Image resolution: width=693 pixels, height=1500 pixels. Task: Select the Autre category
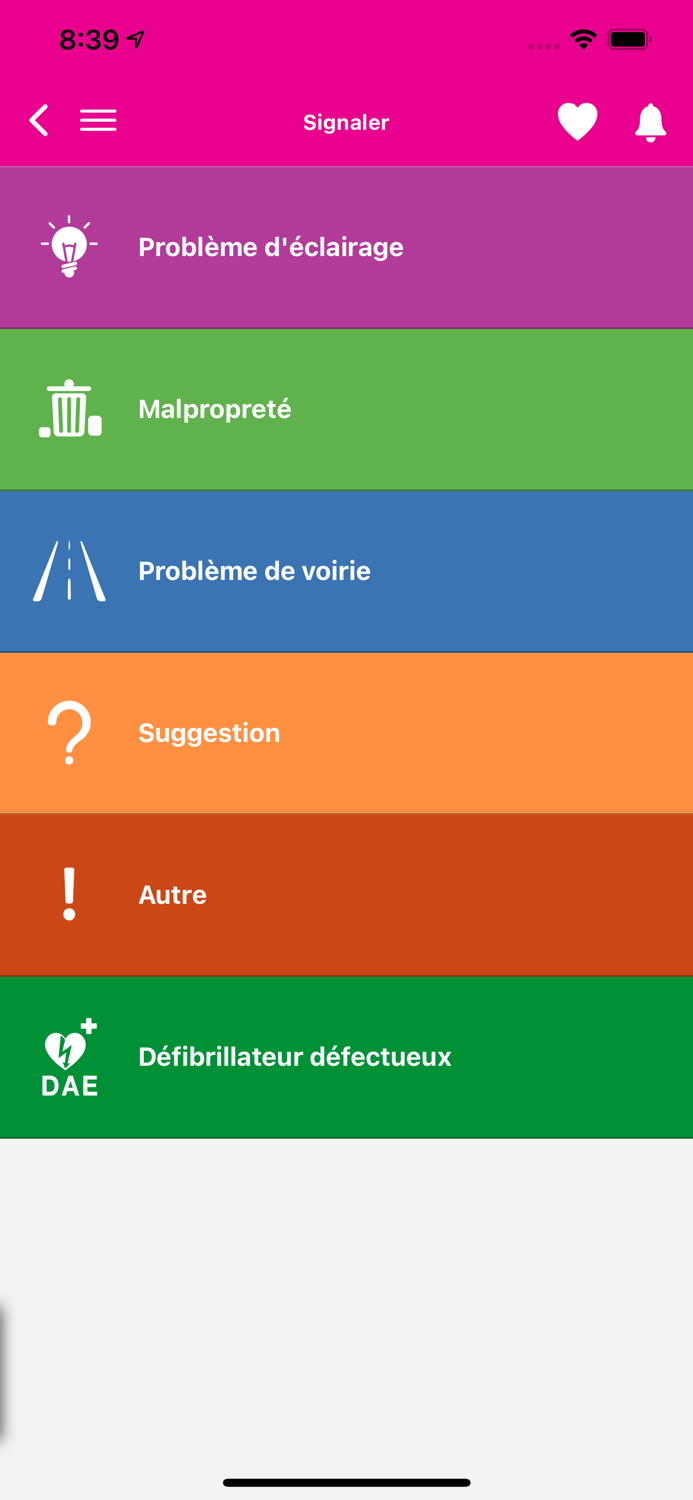click(346, 895)
